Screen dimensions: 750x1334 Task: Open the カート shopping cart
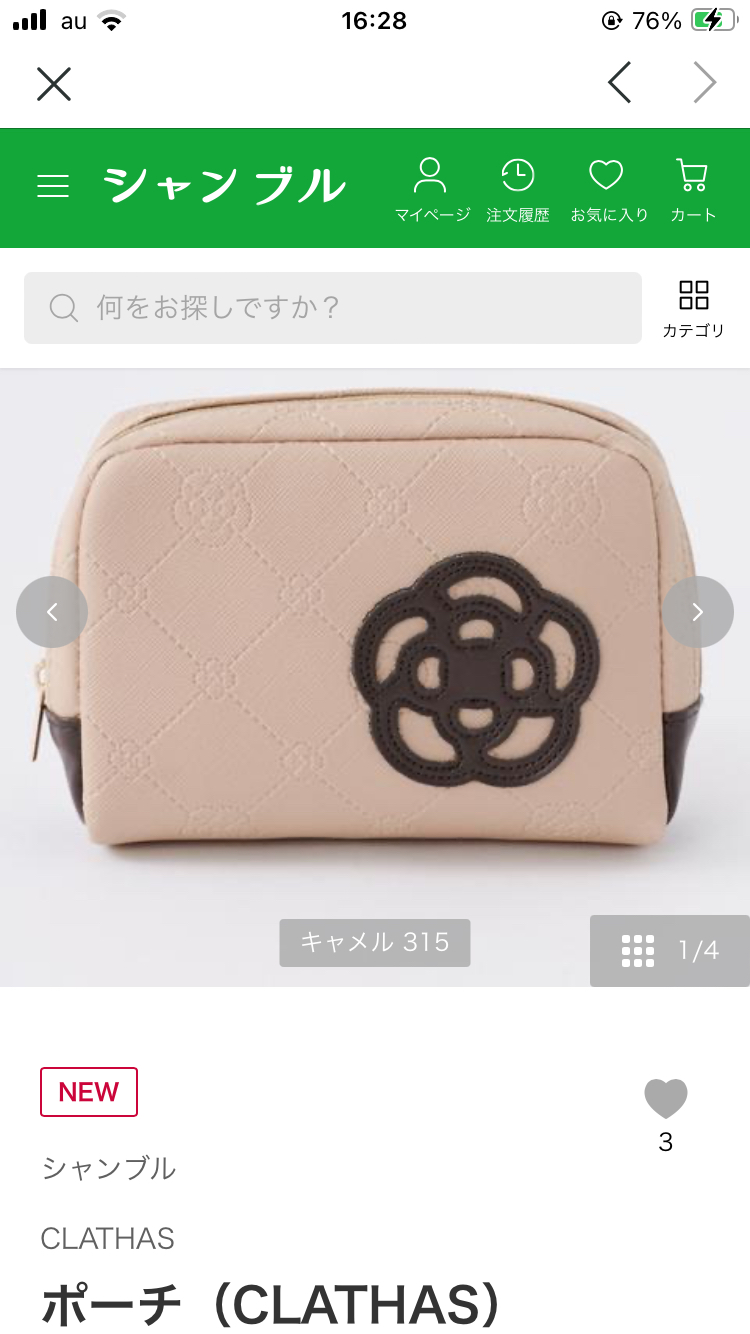(x=692, y=189)
